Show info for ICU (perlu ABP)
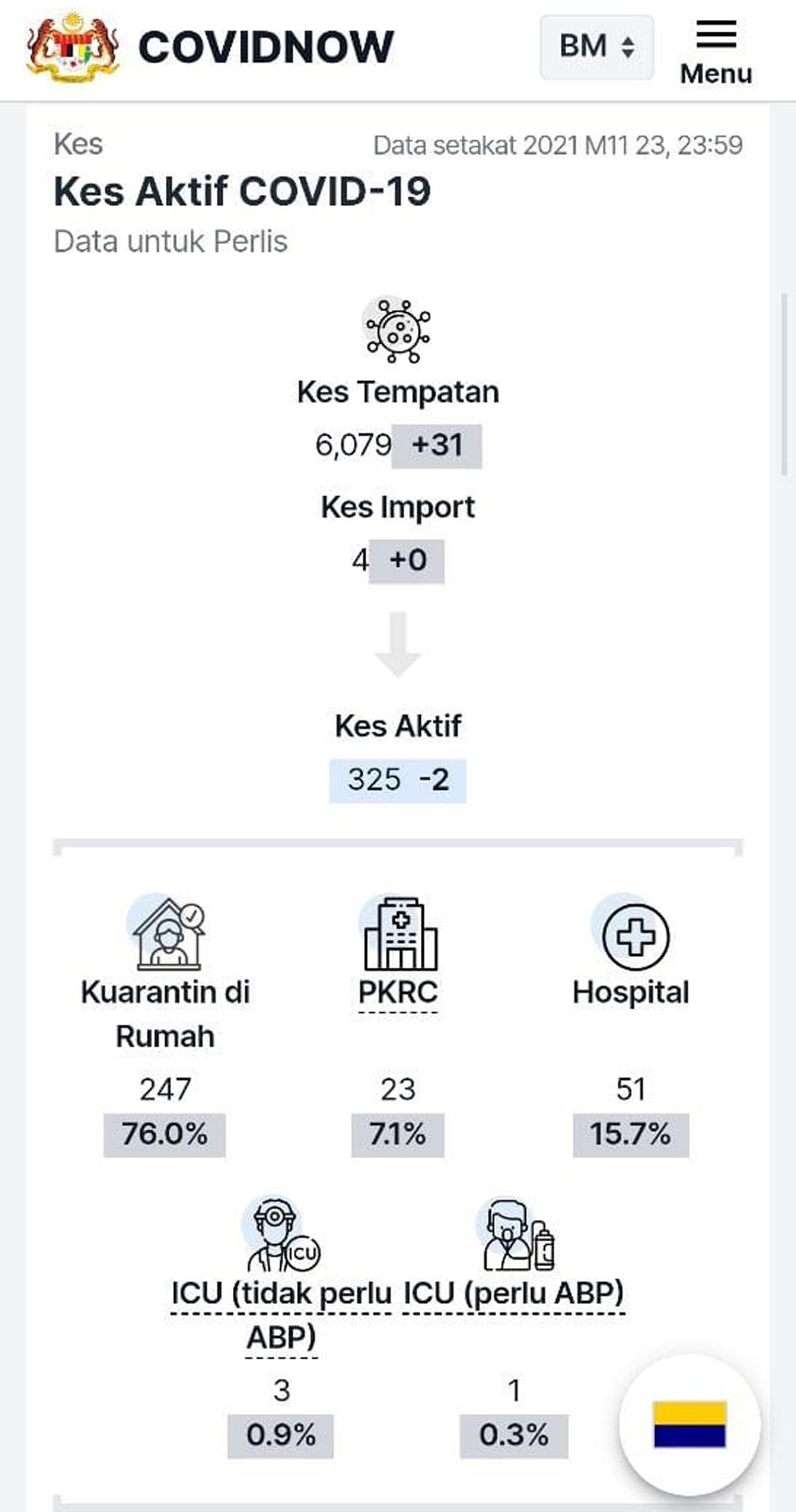Screen dimensions: 796x1512 click(514, 1294)
